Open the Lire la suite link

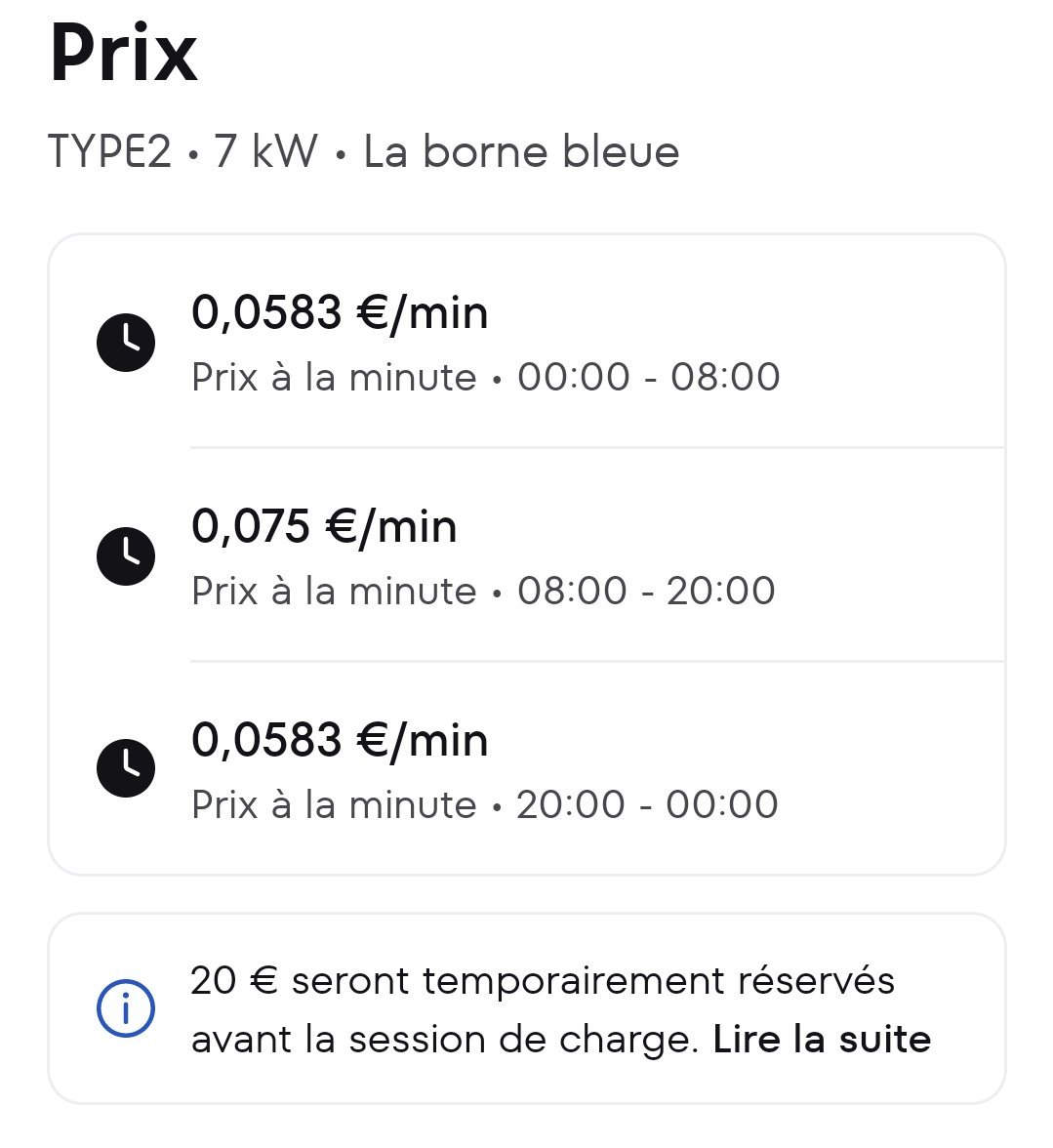pyautogui.click(x=822, y=1040)
